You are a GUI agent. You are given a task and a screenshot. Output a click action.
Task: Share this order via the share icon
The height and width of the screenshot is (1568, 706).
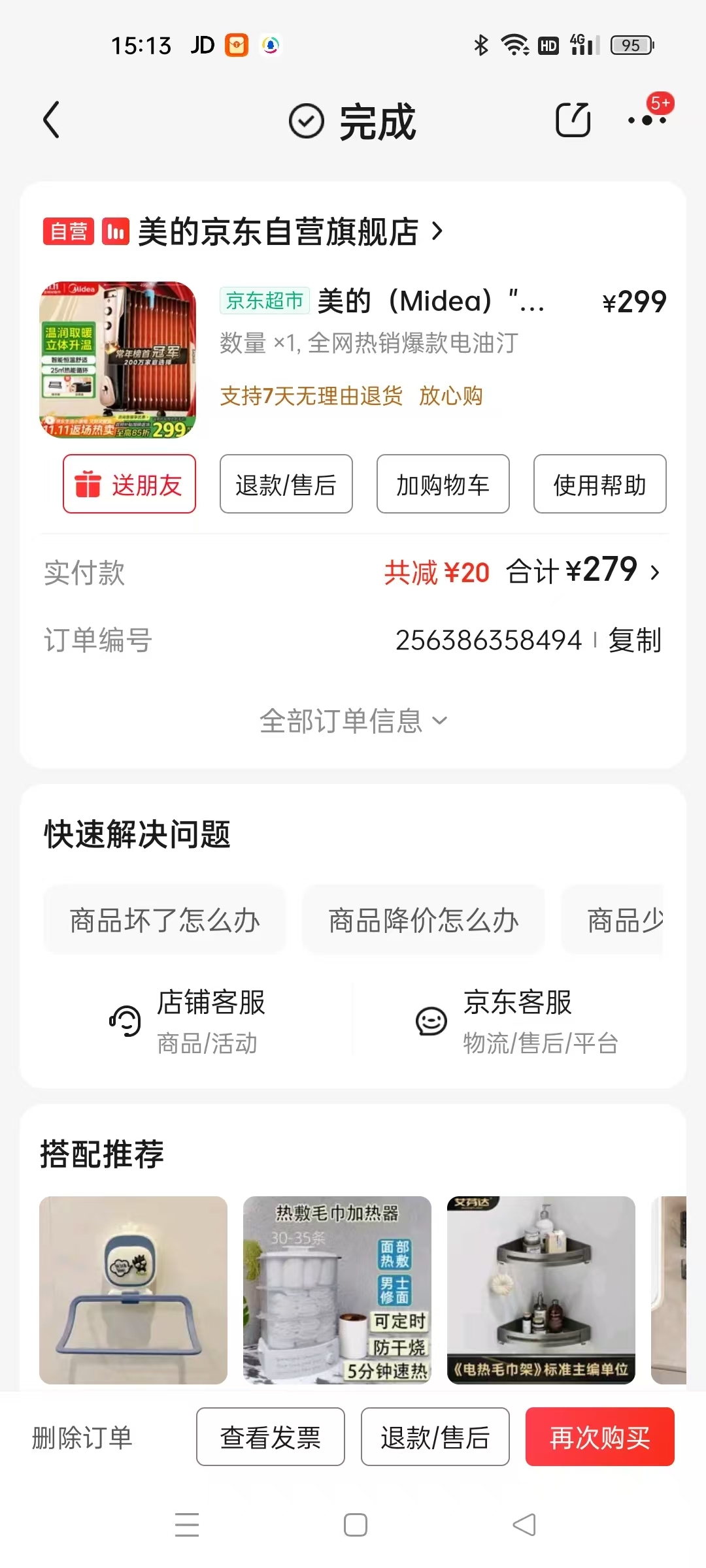click(573, 120)
